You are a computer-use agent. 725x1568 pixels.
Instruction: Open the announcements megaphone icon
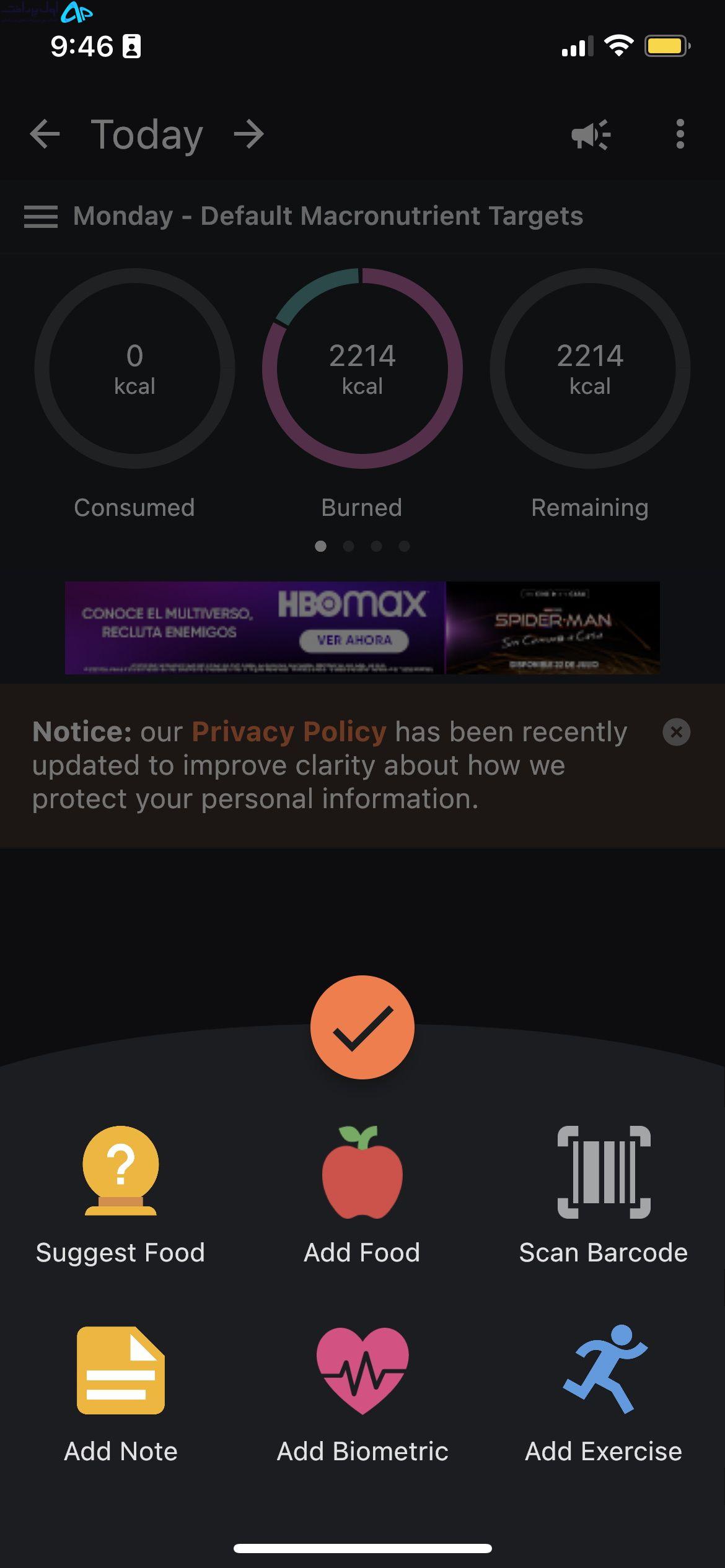[x=591, y=134]
